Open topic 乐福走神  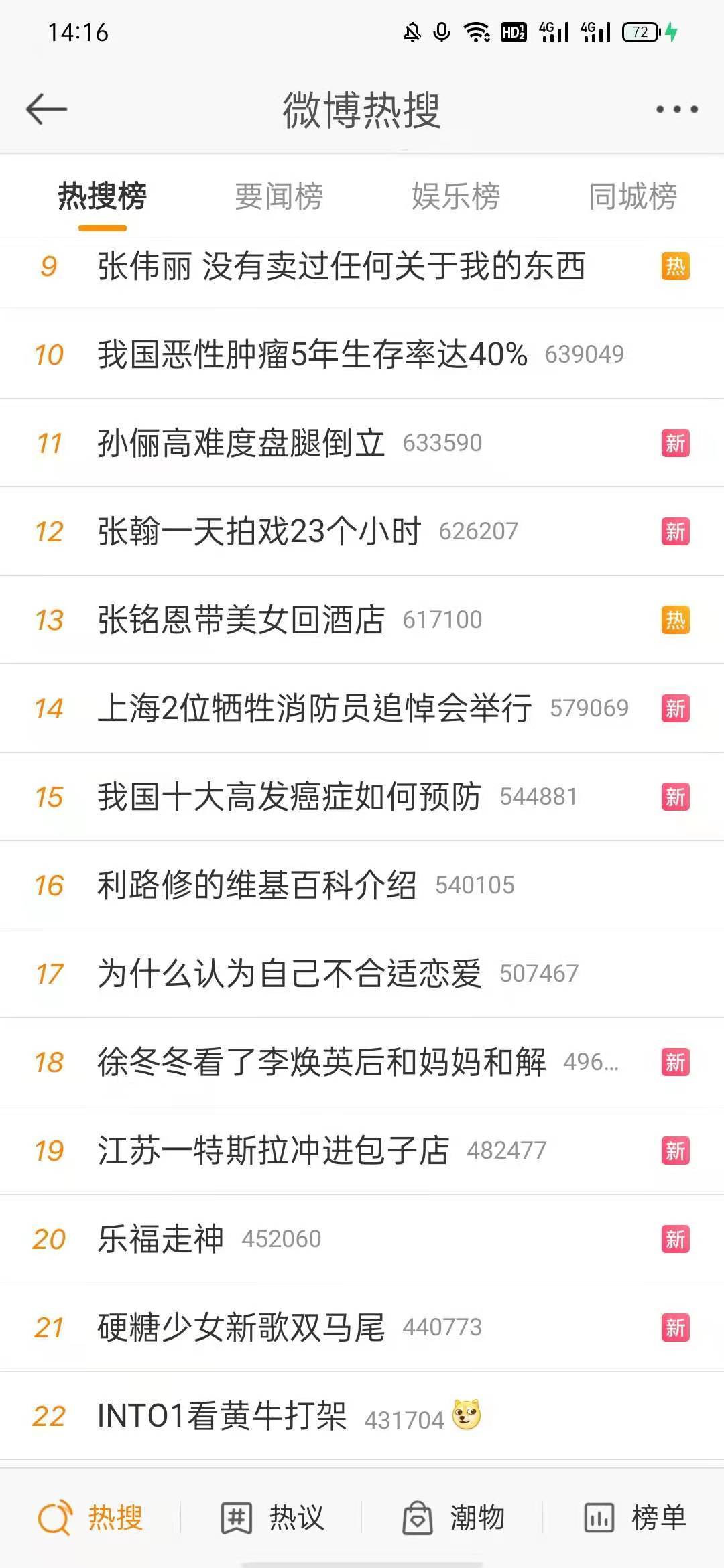pyautogui.click(x=161, y=1239)
